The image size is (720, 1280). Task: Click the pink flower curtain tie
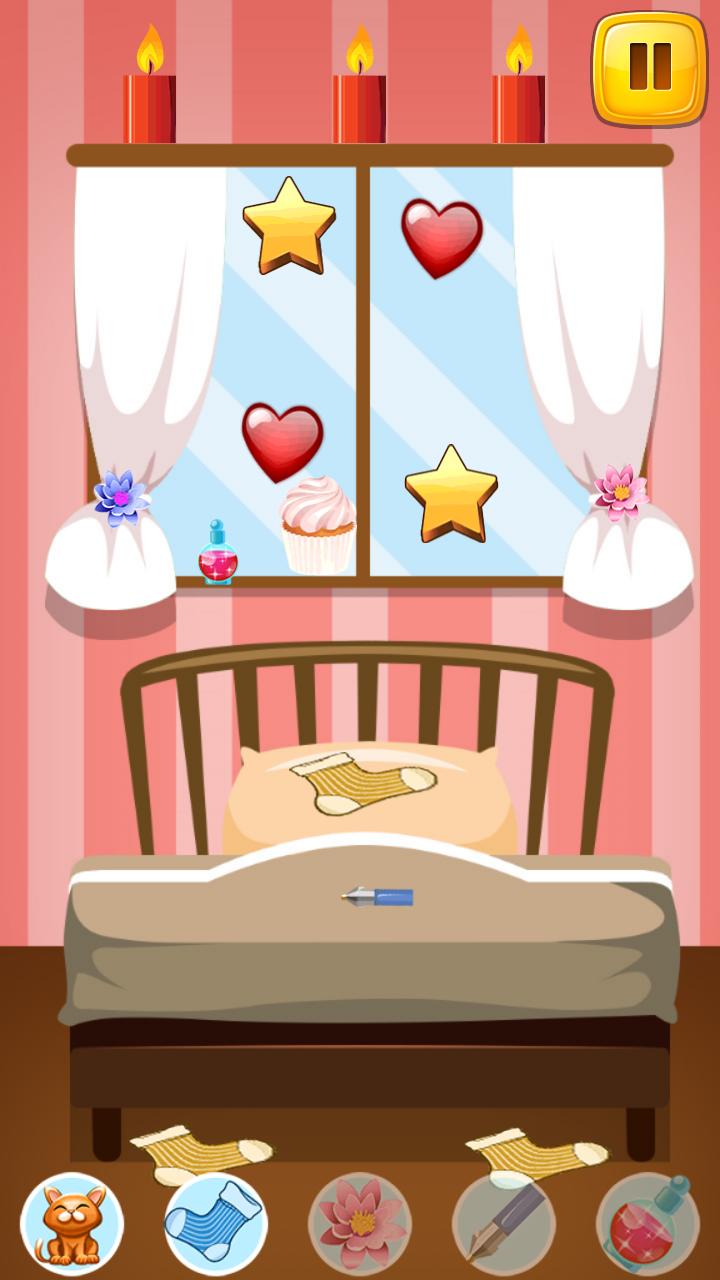[x=622, y=489]
